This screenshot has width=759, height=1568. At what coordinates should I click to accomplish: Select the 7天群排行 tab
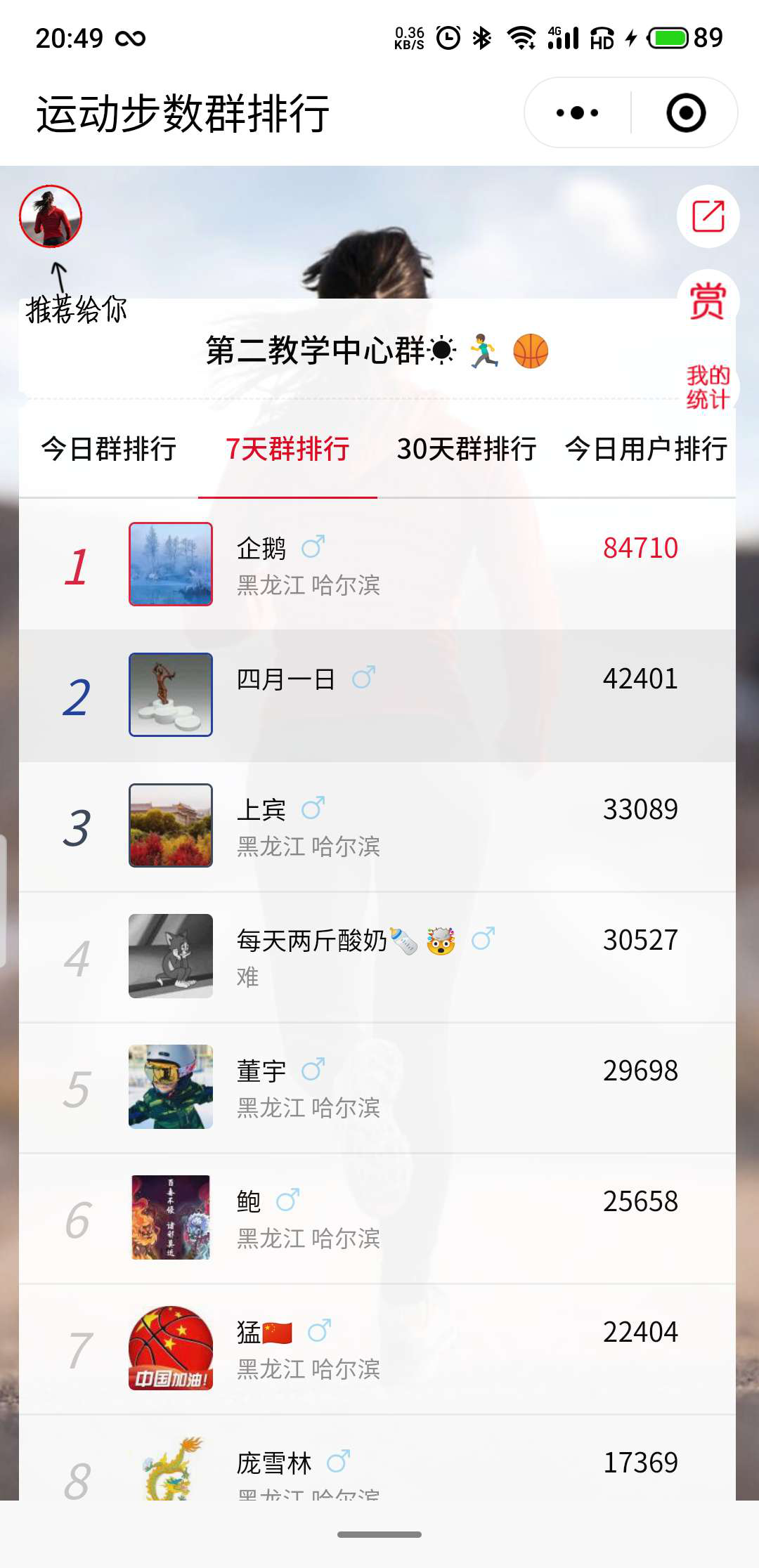287,449
